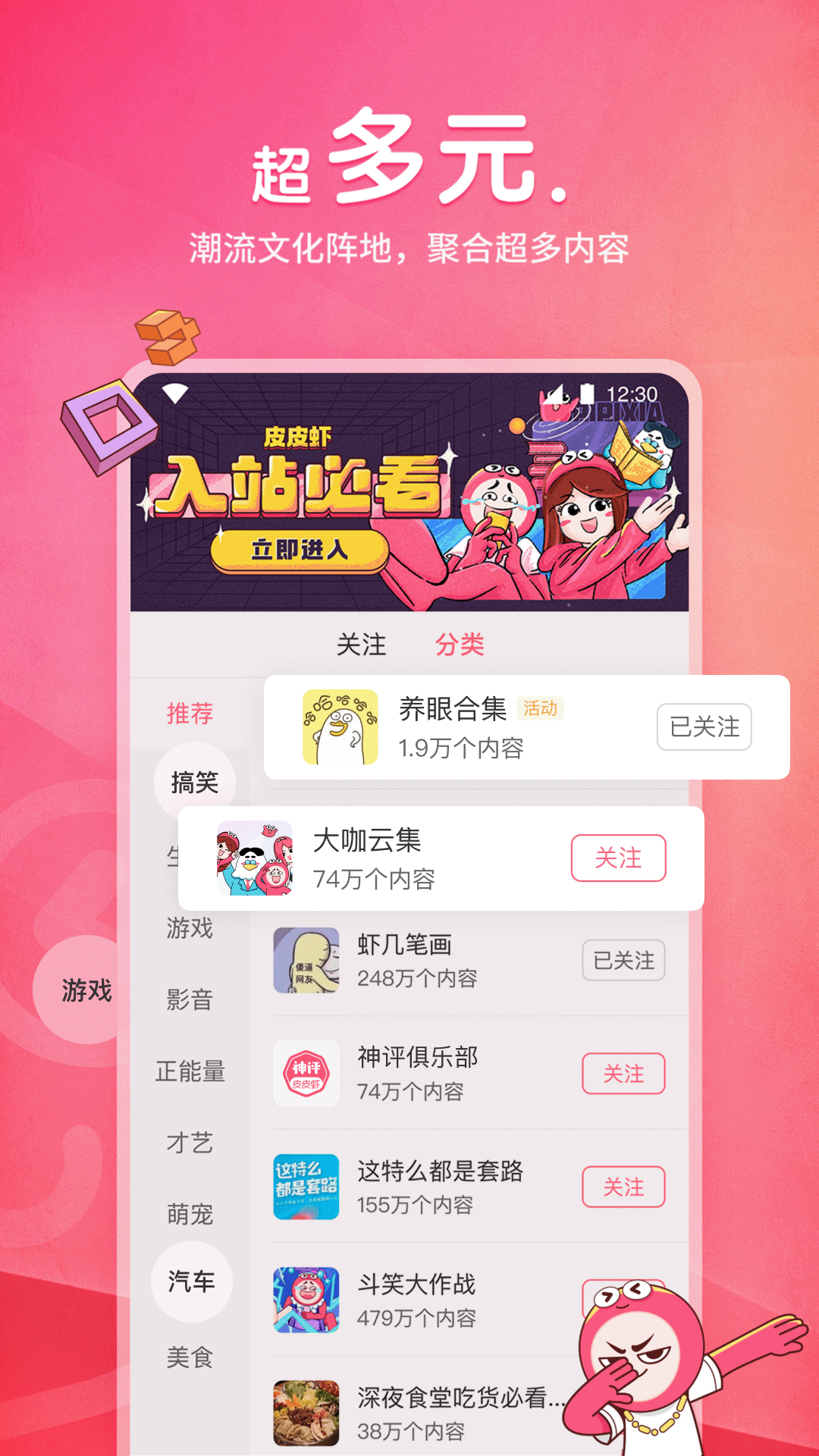Tap the 虾几笔画 cartoon avatar
The height and width of the screenshot is (1456, 819).
point(307,961)
